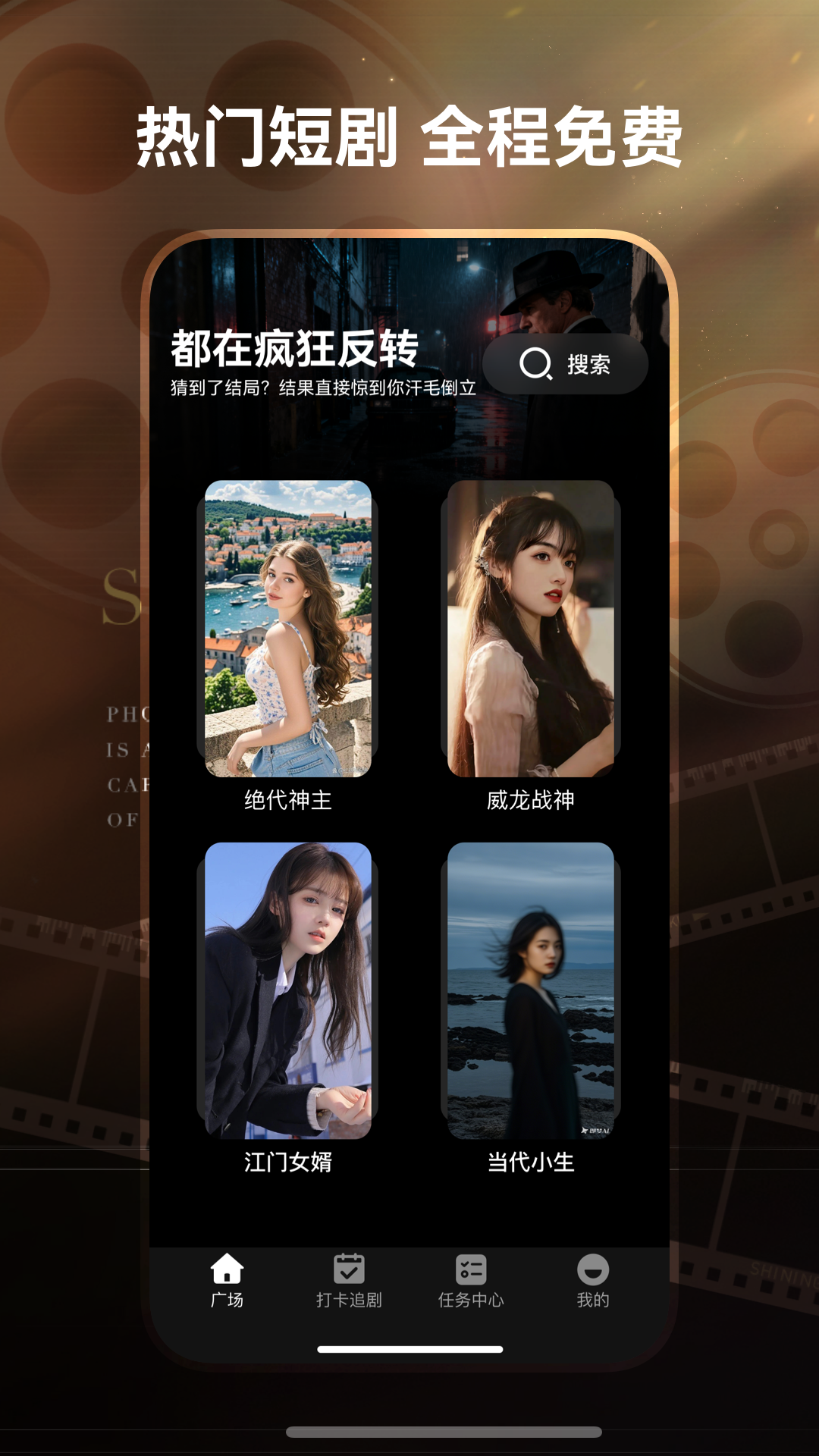Click the magnifier icon in the search button

[535, 365]
